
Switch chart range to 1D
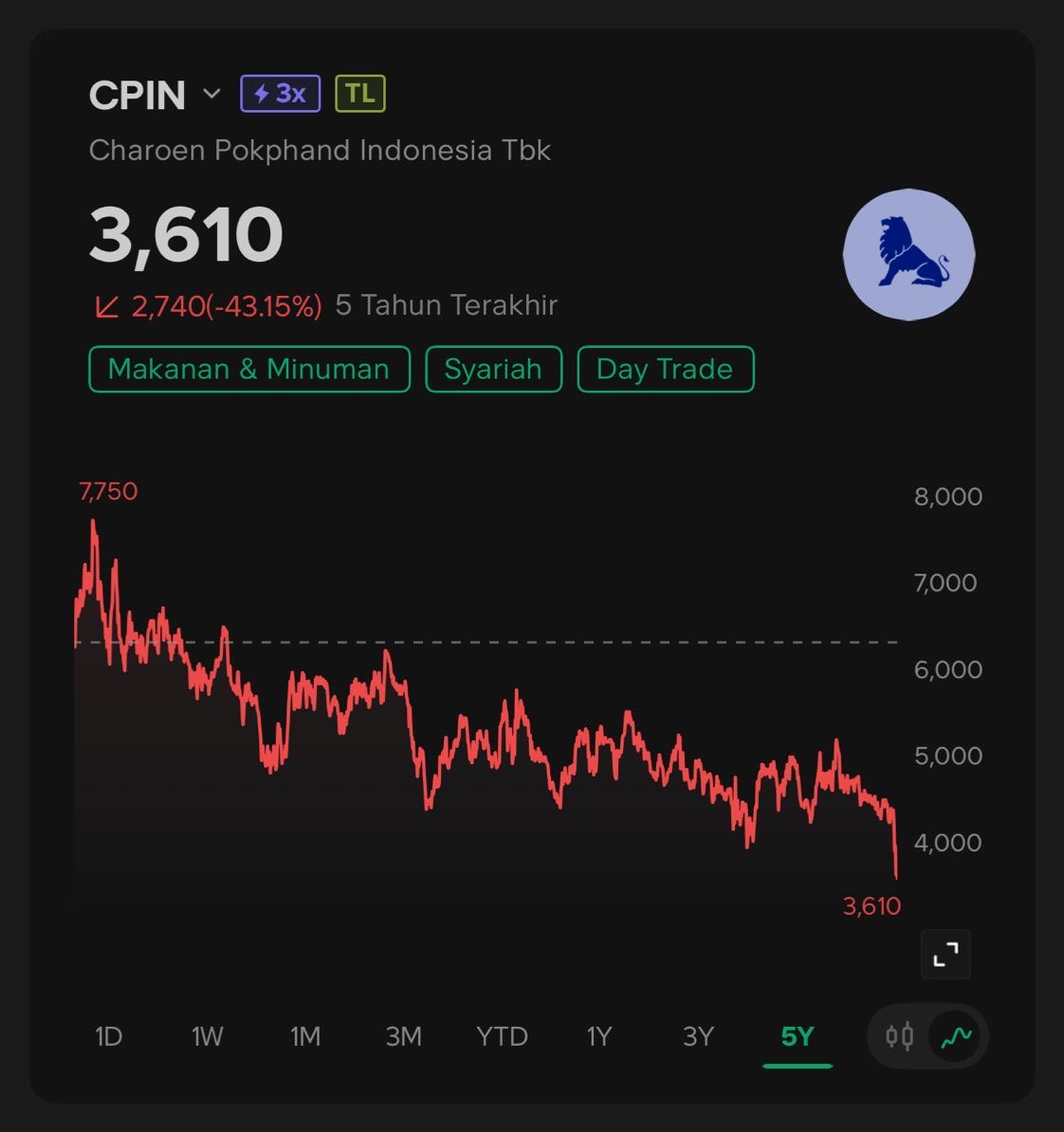[x=109, y=1036]
